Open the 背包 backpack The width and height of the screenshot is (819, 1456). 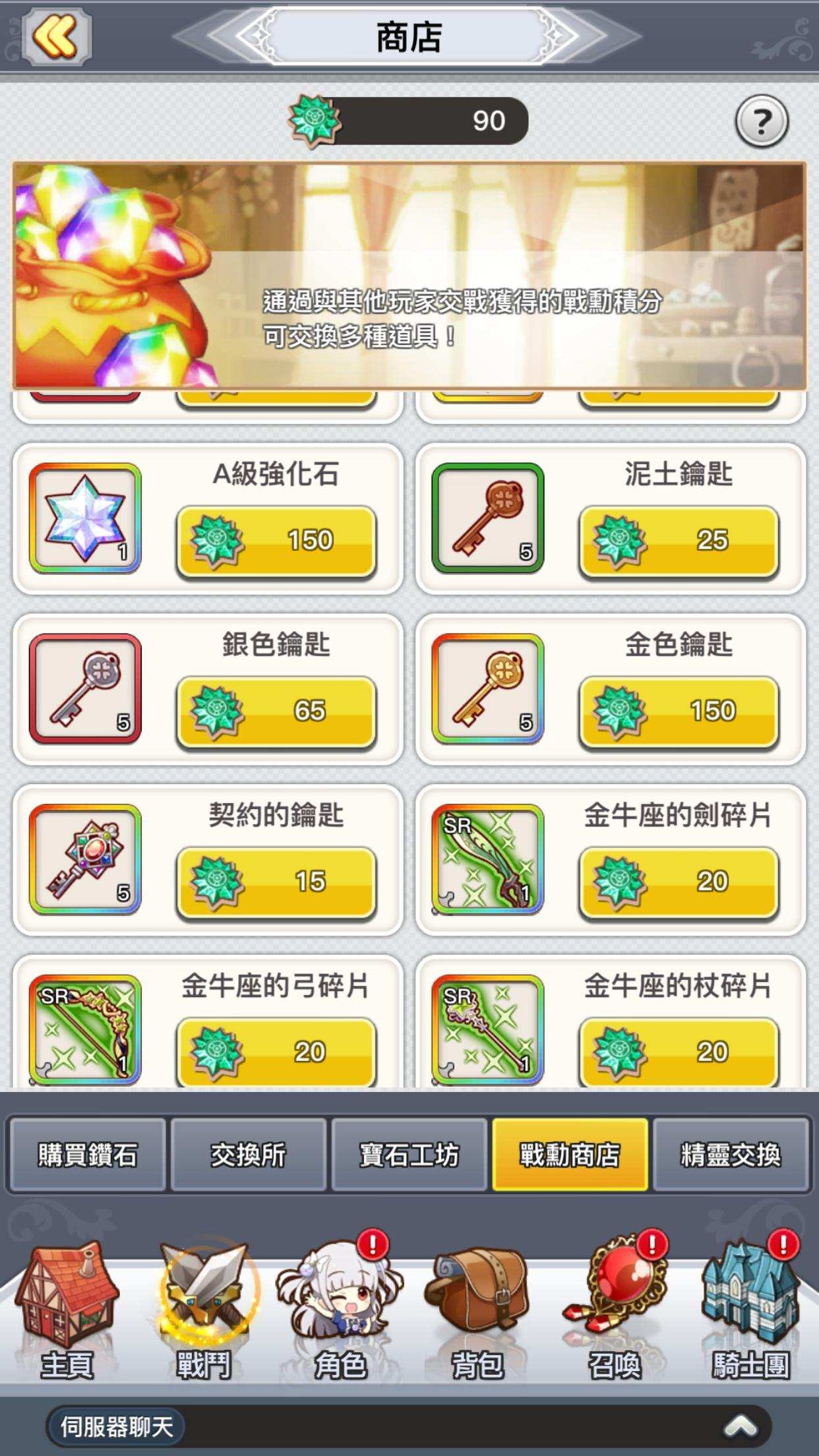pos(477,1312)
